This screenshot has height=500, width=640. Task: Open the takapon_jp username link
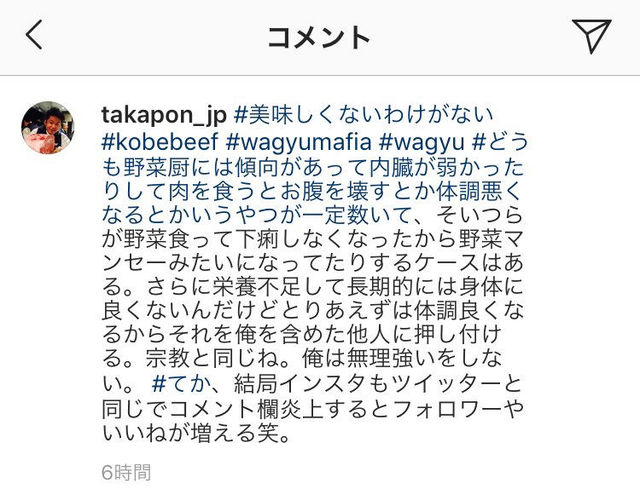(166, 112)
